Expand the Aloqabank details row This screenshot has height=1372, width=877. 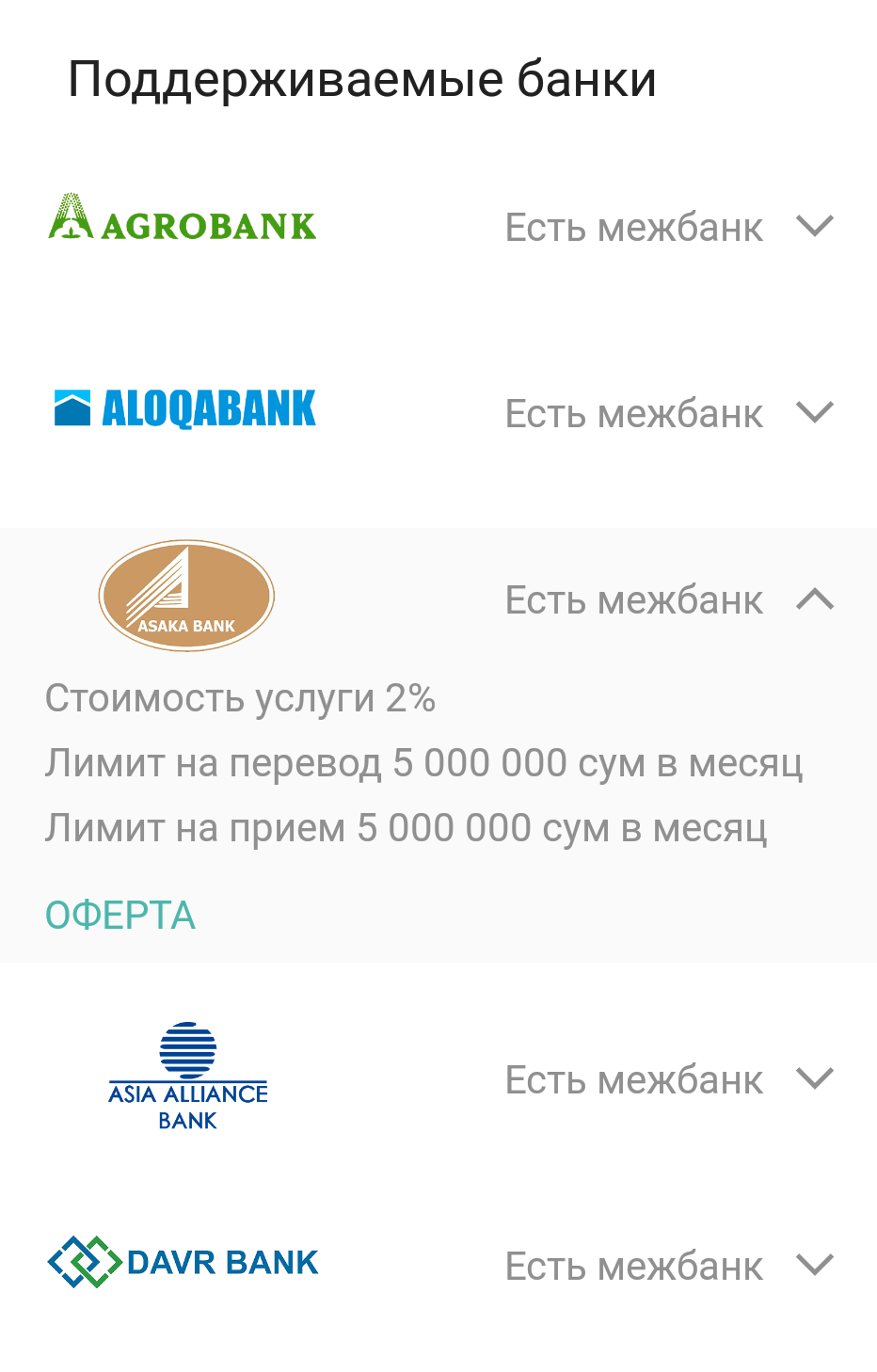click(x=814, y=413)
